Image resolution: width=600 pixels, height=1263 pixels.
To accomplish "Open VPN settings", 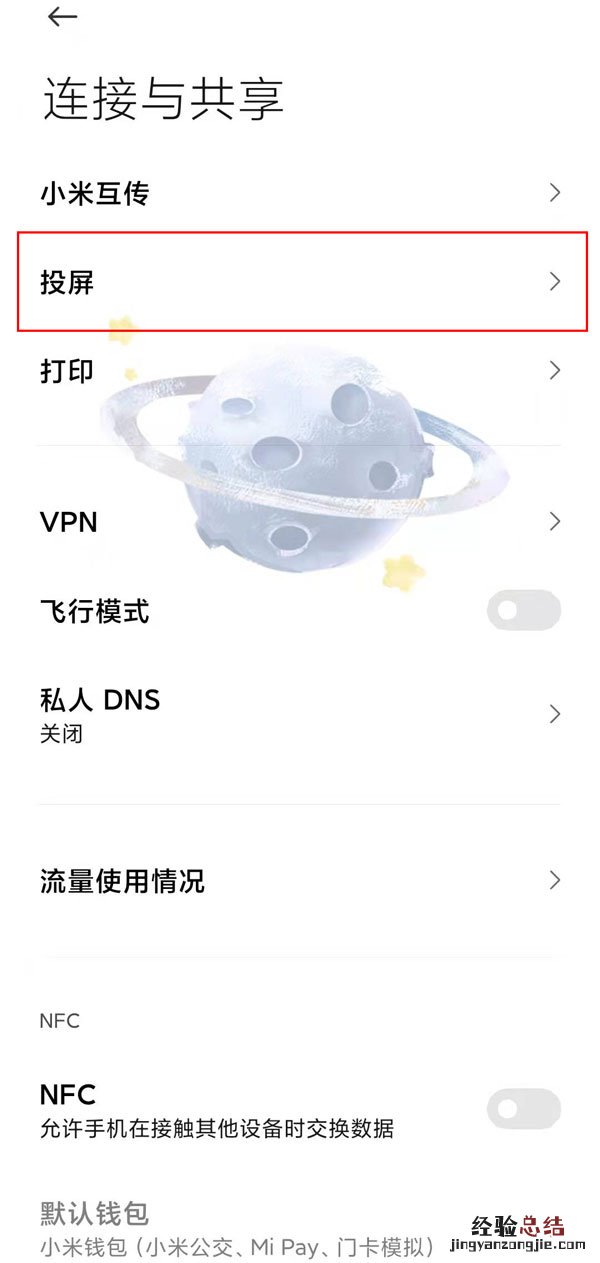I will (x=300, y=521).
